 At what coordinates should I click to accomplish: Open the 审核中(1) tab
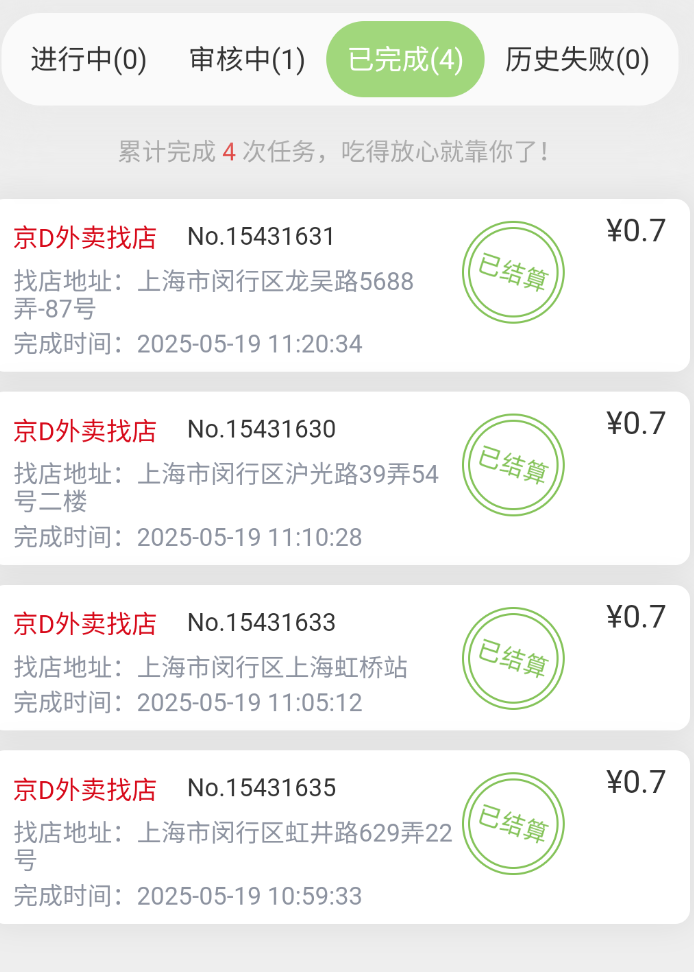[247, 60]
